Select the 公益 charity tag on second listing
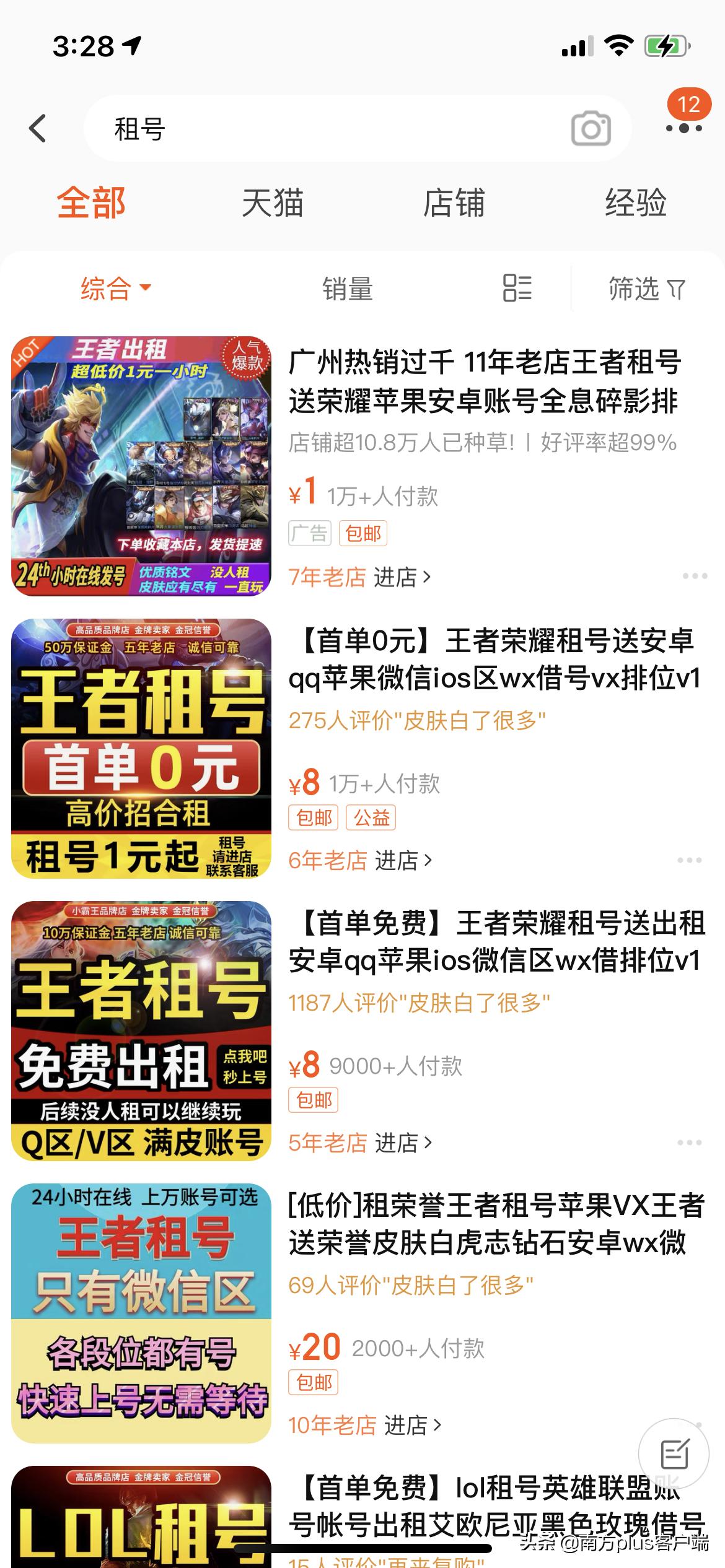Viewport: 725px width, 1568px height. 371,817
